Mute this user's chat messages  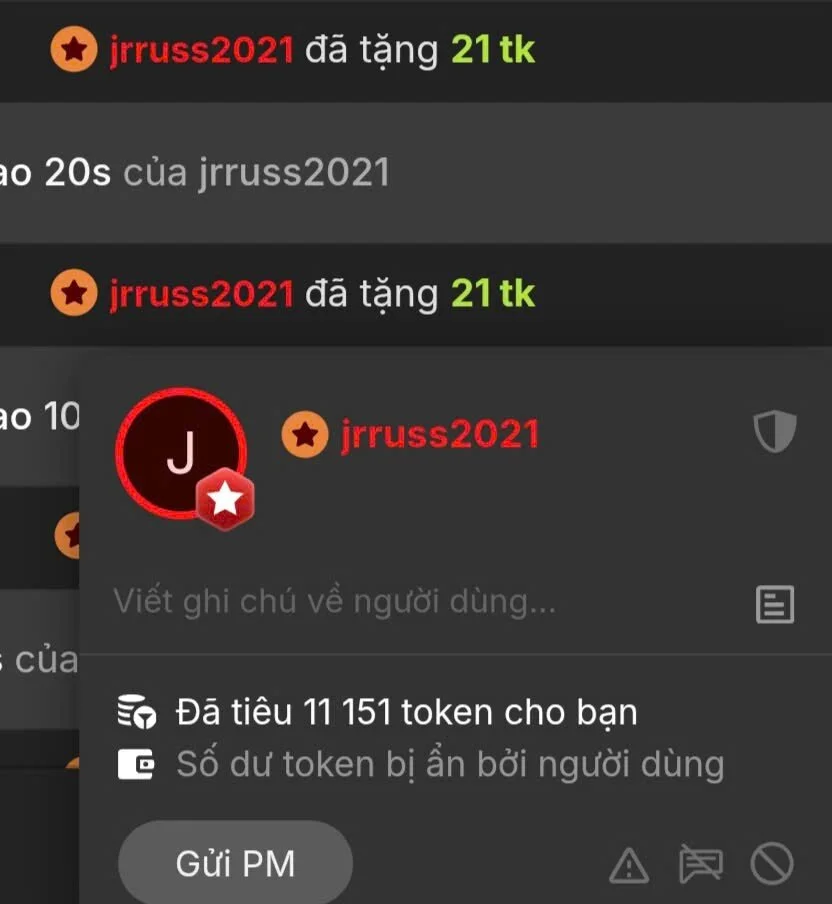[701, 865]
